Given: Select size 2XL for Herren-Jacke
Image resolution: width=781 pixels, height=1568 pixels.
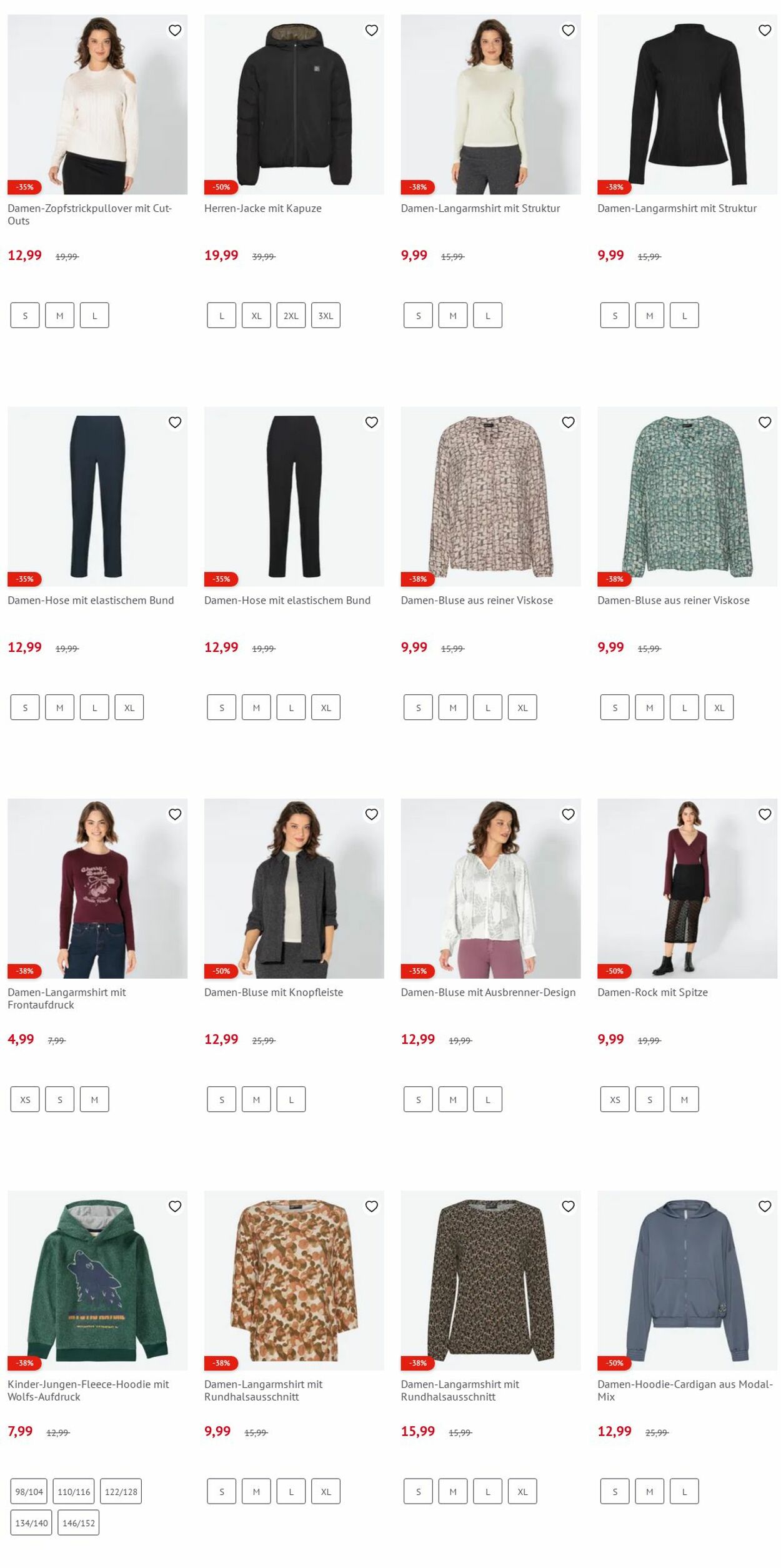Looking at the screenshot, I should click(291, 316).
